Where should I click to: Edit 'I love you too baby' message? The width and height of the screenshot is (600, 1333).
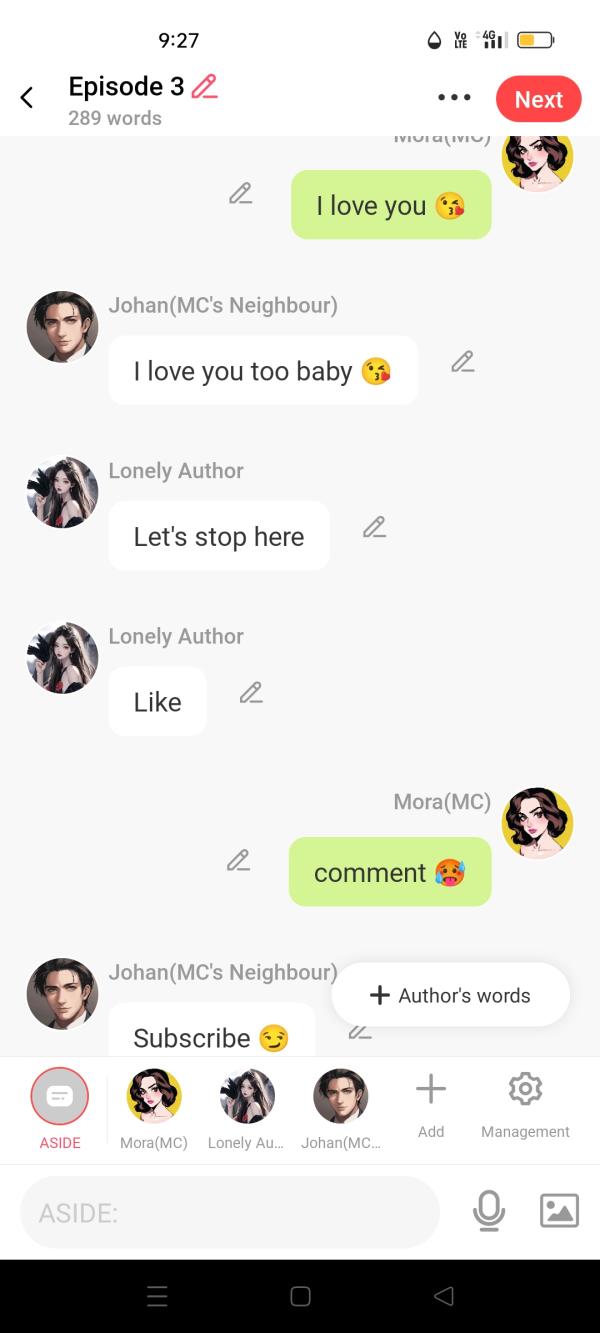(x=462, y=362)
